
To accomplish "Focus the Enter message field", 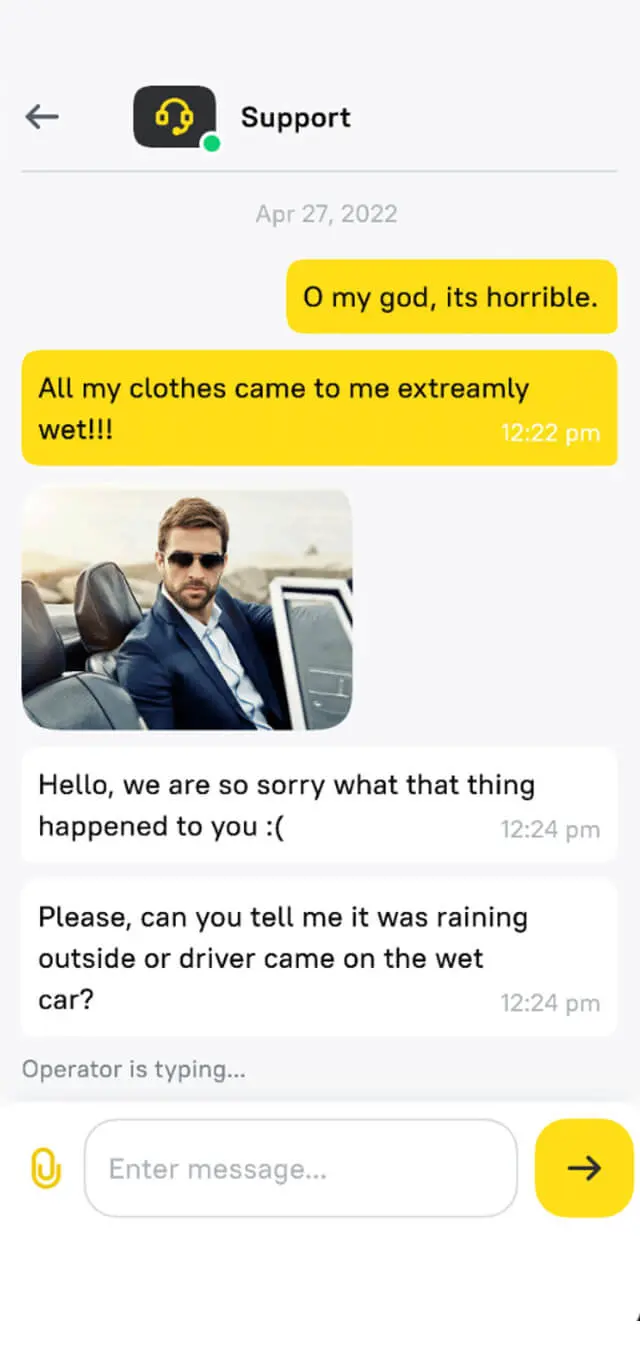I will click(300, 1168).
